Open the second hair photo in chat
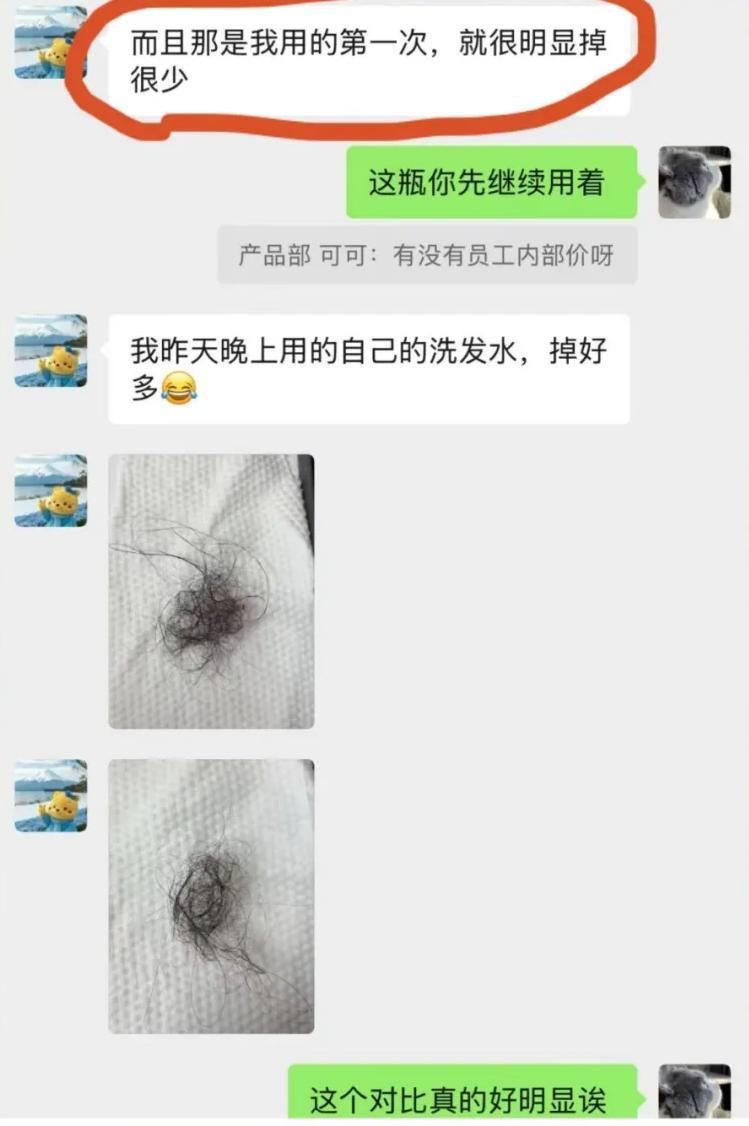Image resolution: width=749 pixels, height=1126 pixels. [211, 896]
